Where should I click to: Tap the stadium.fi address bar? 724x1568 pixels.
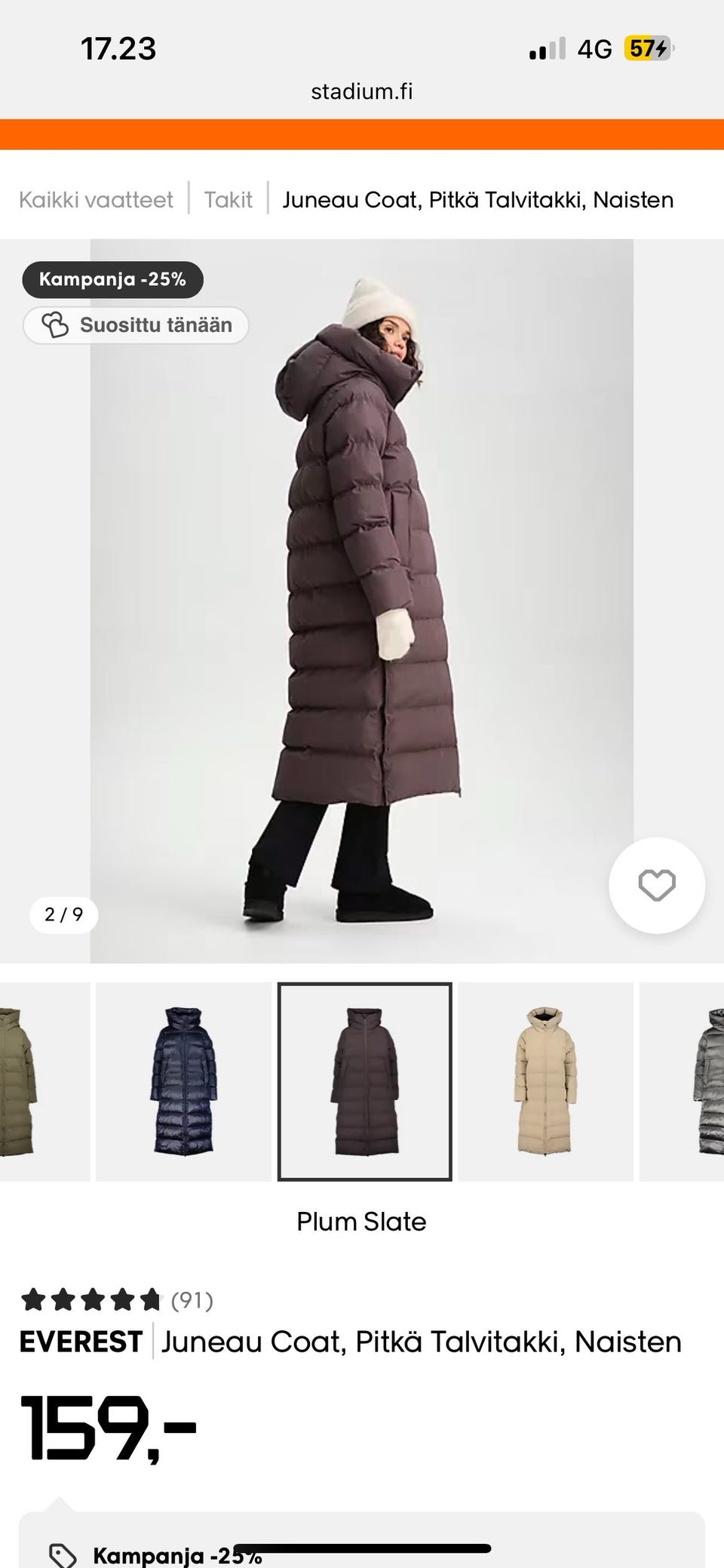click(x=362, y=92)
